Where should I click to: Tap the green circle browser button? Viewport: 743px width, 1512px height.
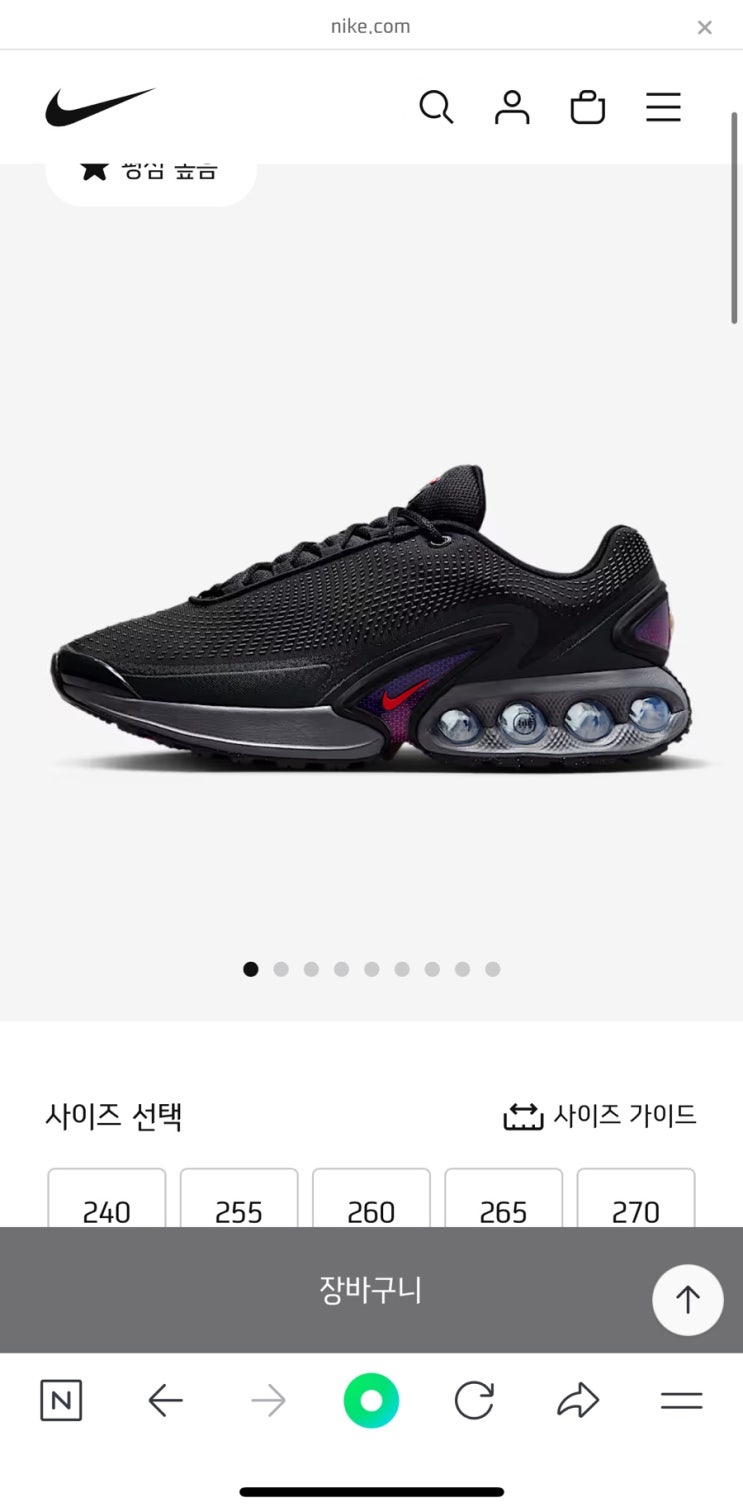click(371, 1401)
